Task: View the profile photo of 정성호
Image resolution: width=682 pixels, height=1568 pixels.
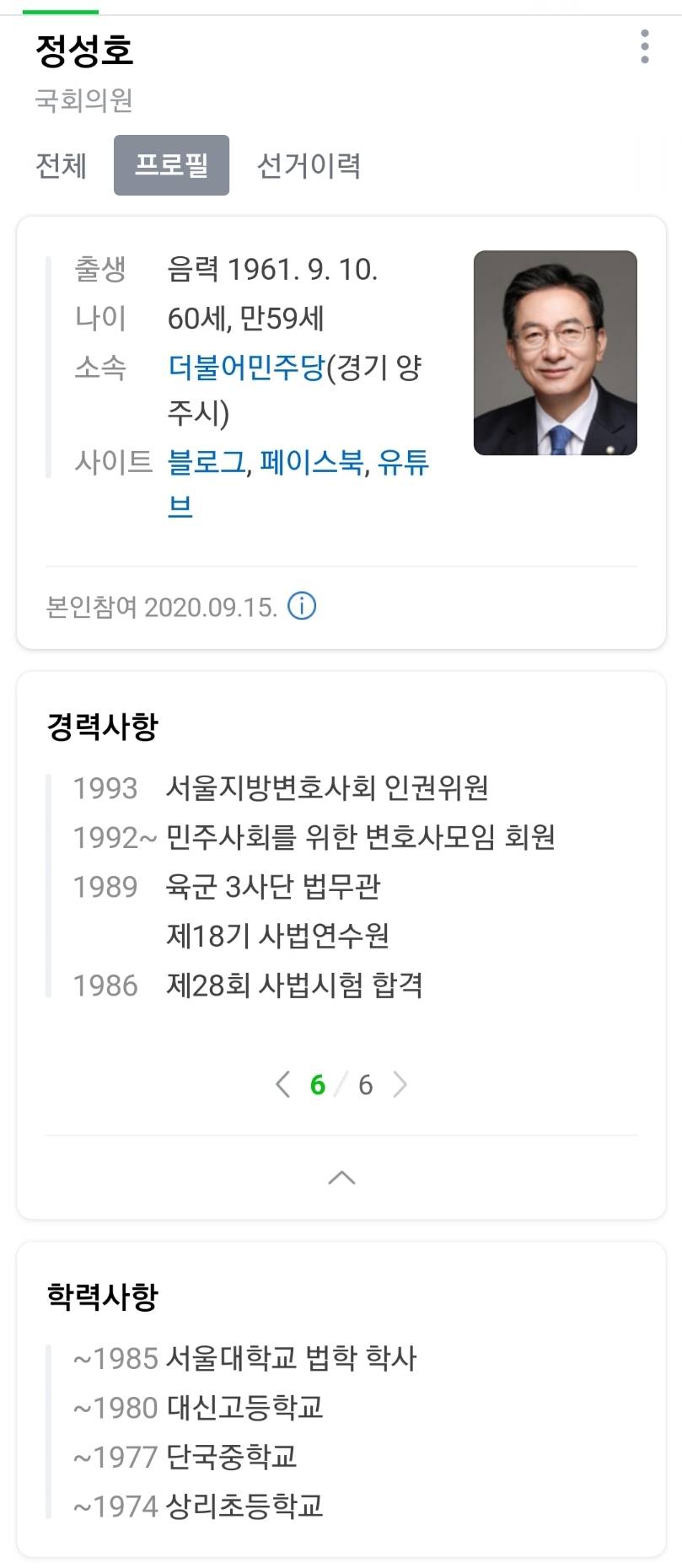Action: click(555, 352)
